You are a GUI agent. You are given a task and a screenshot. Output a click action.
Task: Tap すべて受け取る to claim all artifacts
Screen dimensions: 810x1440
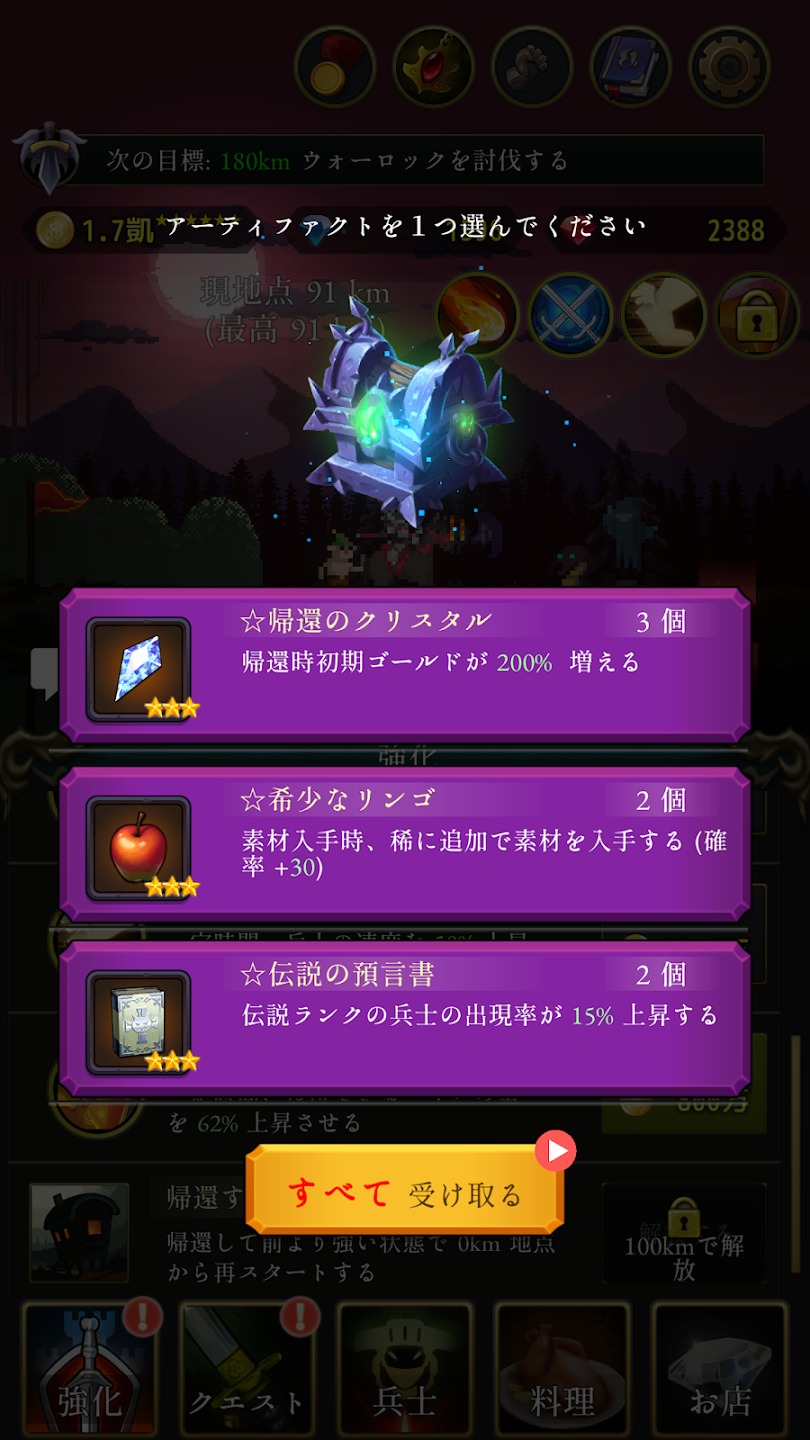404,1191
